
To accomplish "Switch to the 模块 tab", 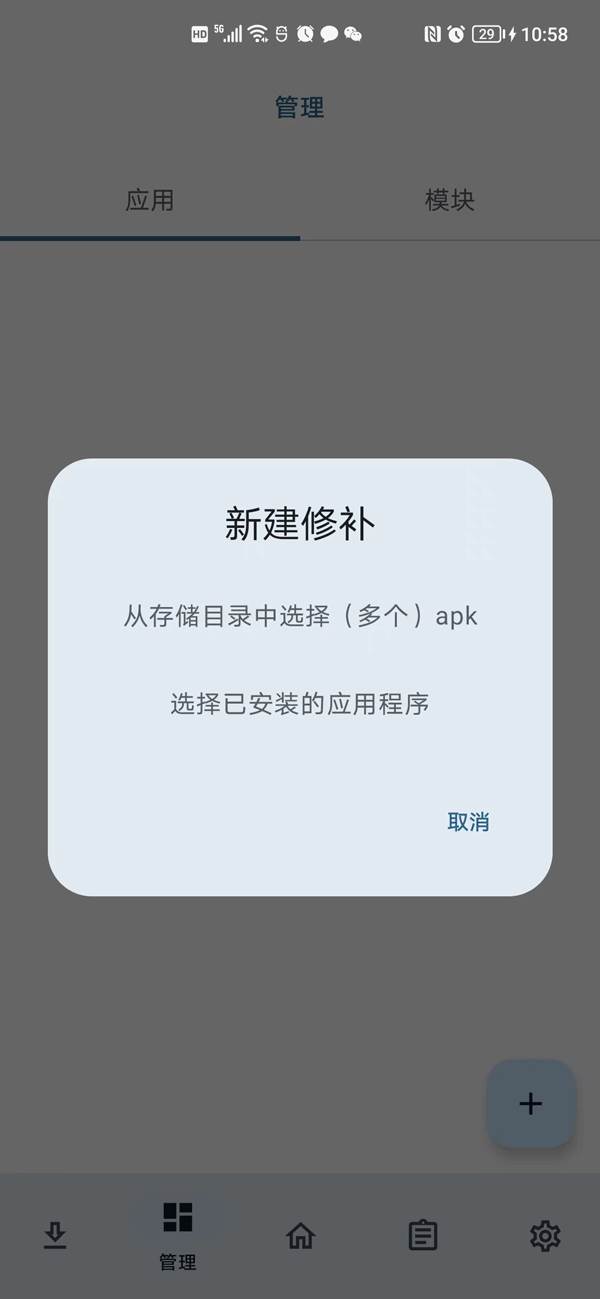I will point(449,200).
